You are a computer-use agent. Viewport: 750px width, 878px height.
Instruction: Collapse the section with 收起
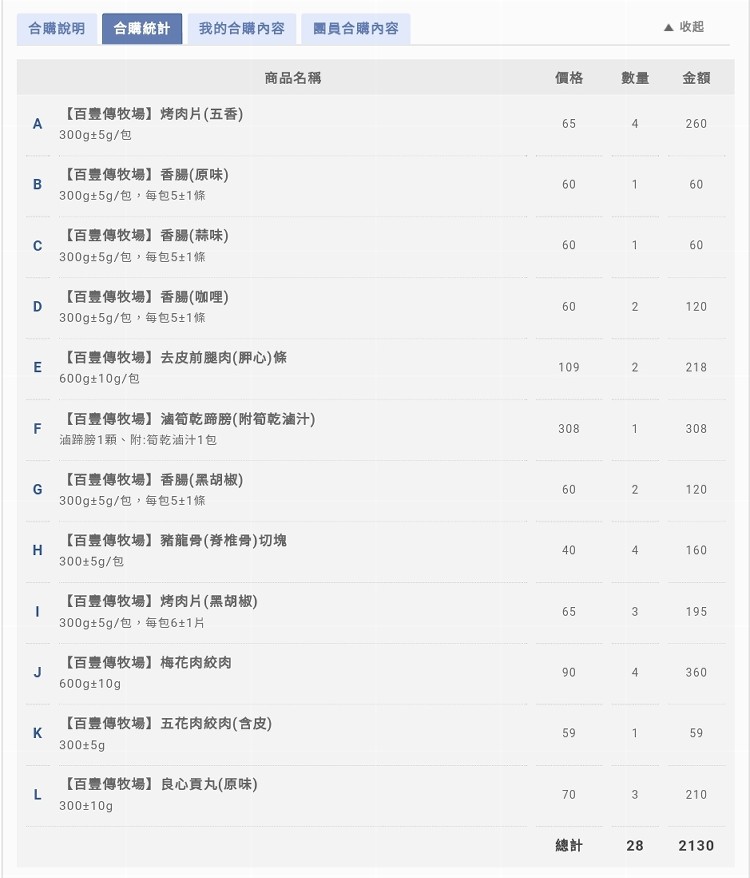click(x=684, y=27)
